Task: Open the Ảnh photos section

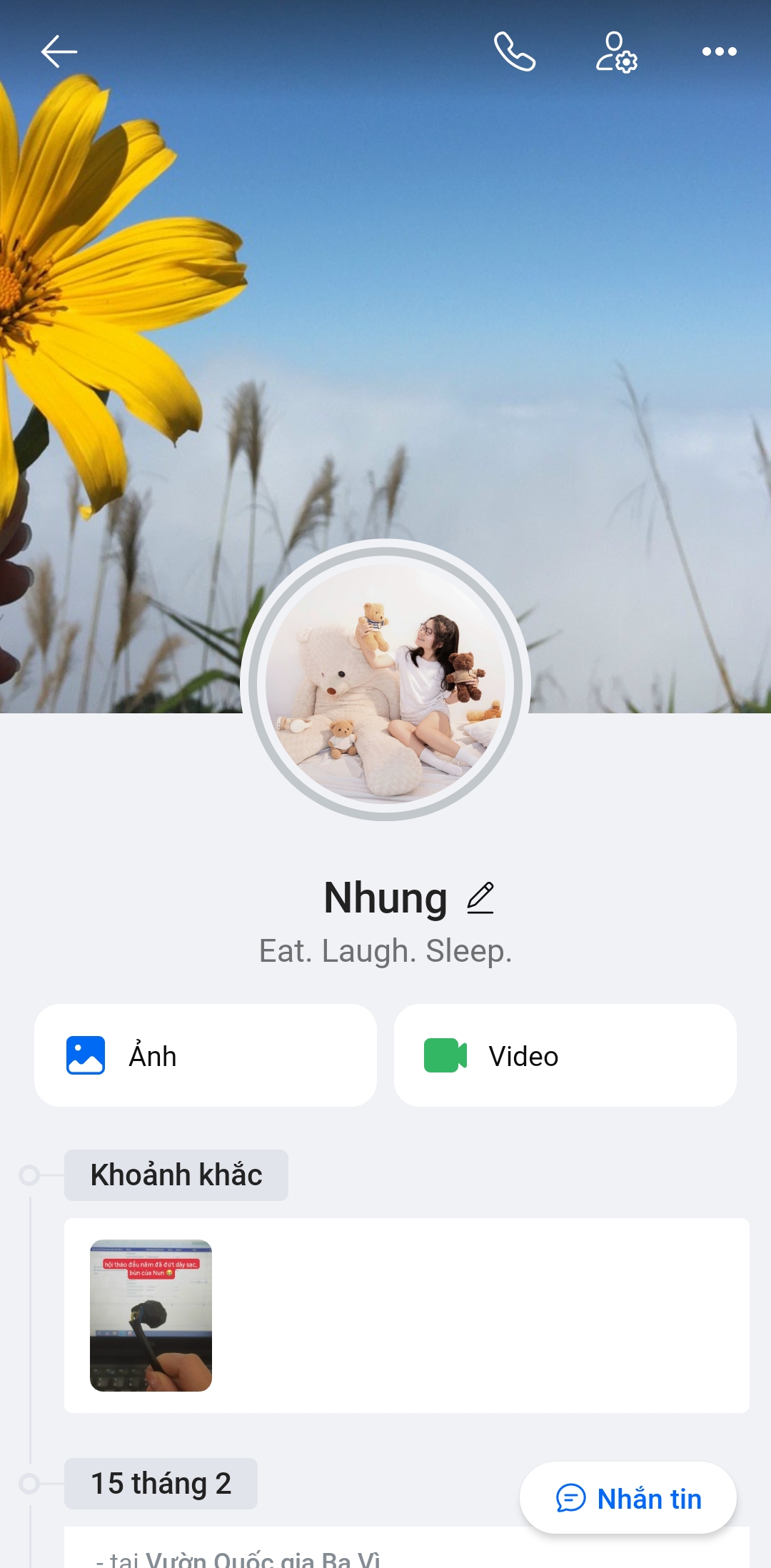Action: pos(206,1055)
